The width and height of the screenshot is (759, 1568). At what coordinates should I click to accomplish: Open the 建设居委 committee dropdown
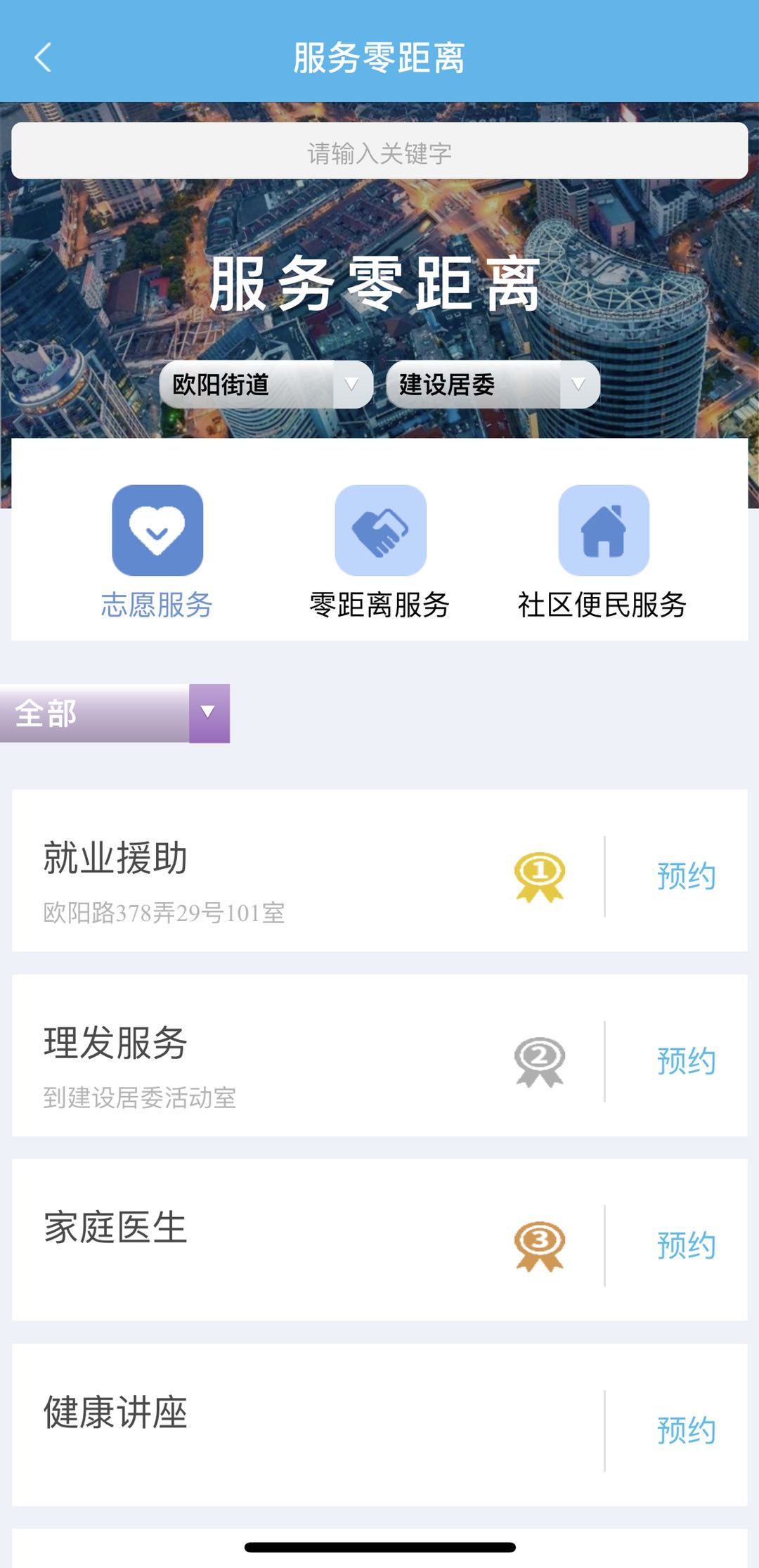[x=492, y=385]
